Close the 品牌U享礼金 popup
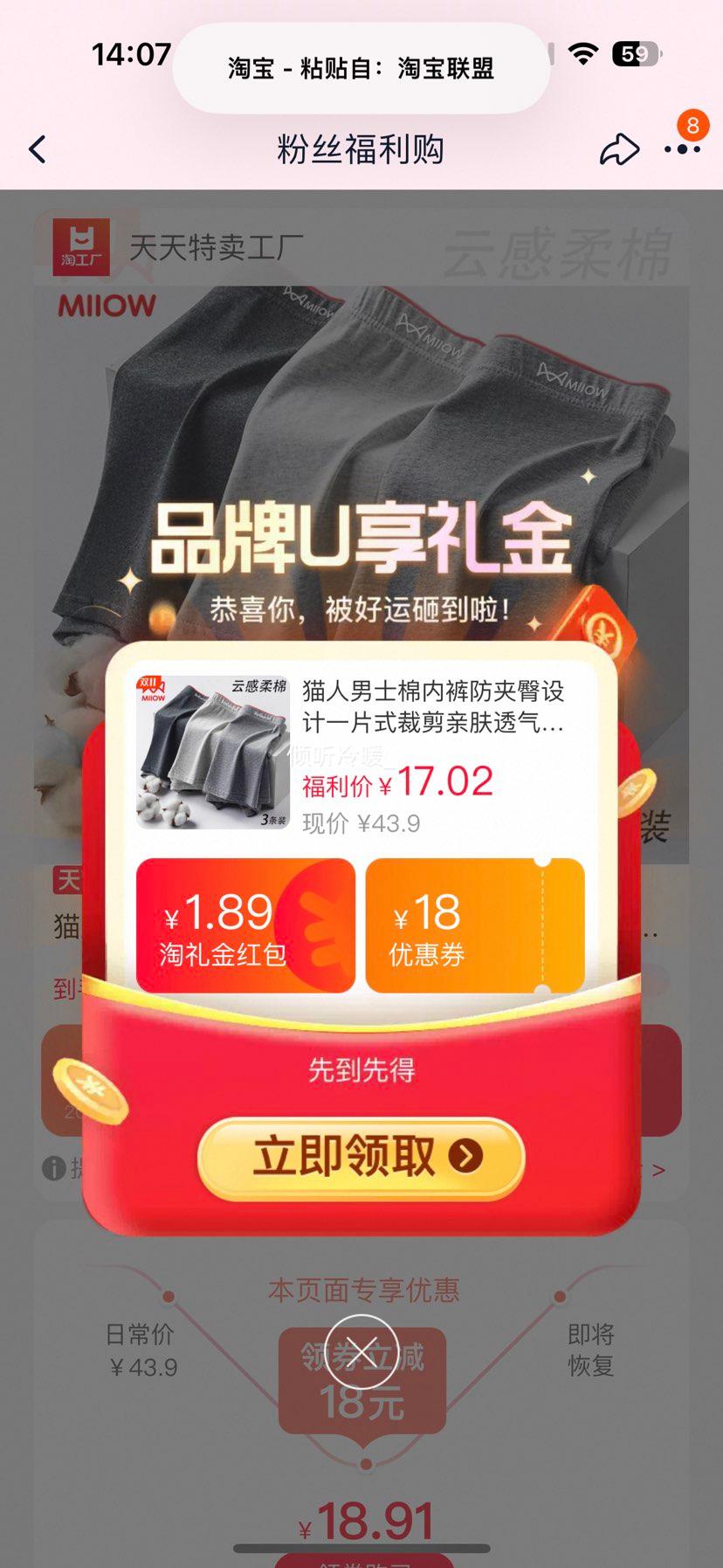Viewport: 723px width, 1568px height. click(x=361, y=1350)
